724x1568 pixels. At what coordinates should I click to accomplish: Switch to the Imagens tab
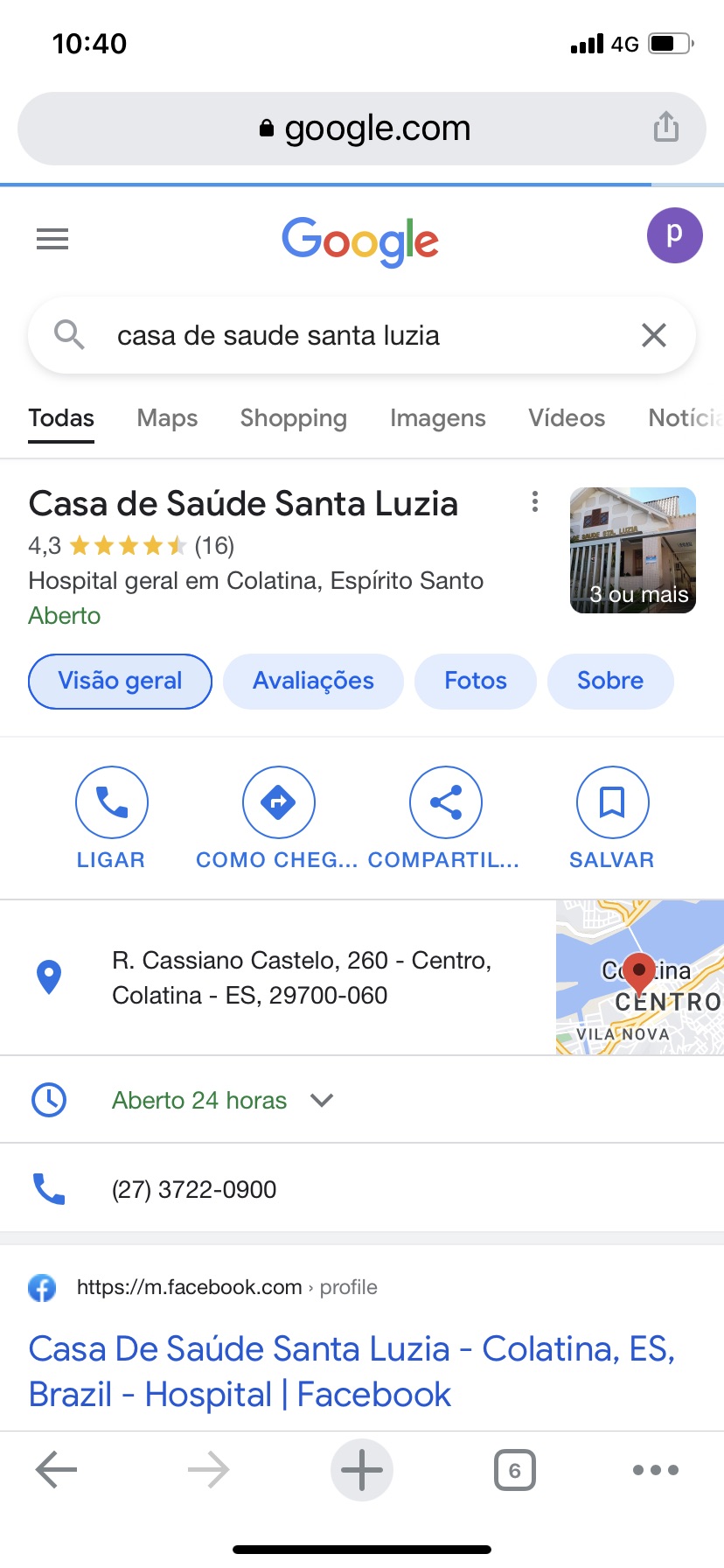(x=437, y=418)
